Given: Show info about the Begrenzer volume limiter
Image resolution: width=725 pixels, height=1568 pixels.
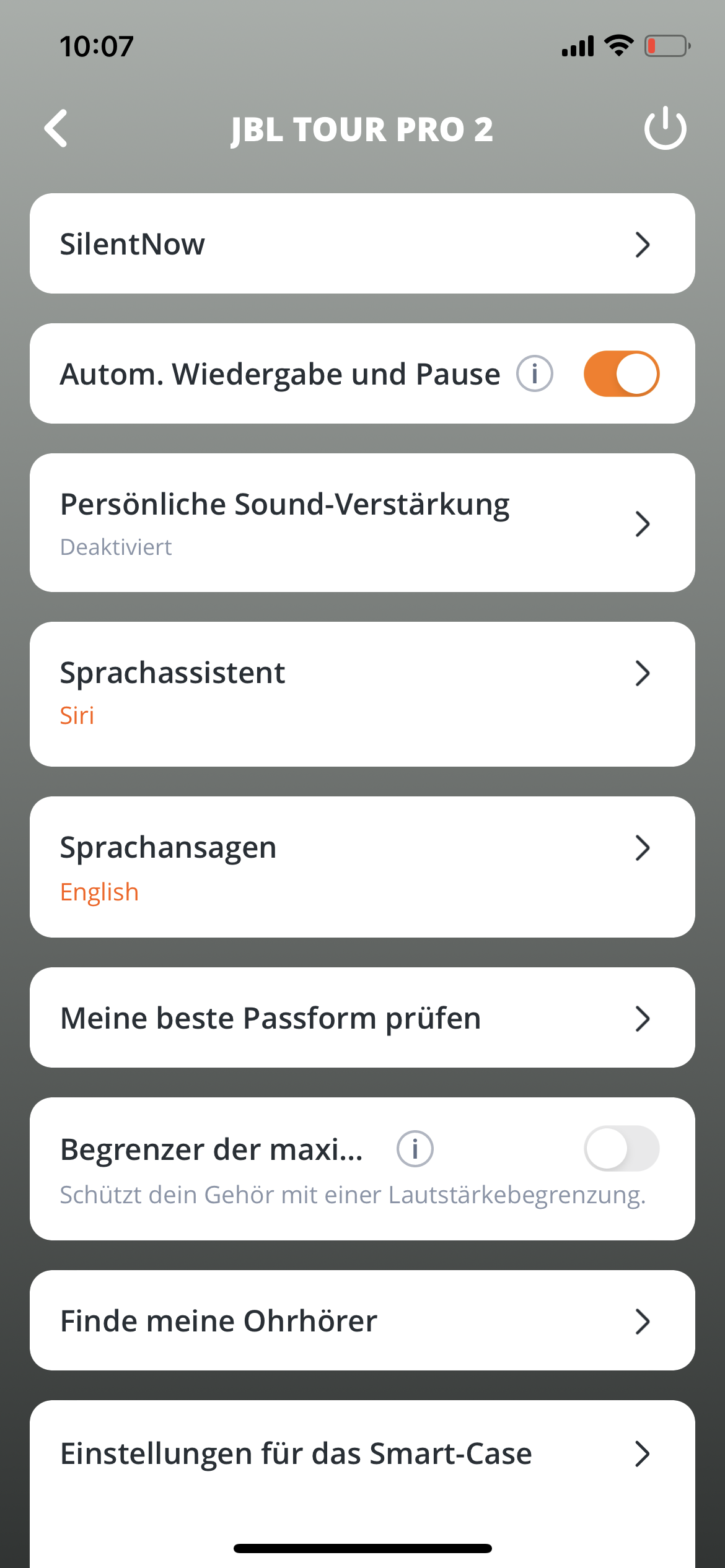Looking at the screenshot, I should (415, 1149).
